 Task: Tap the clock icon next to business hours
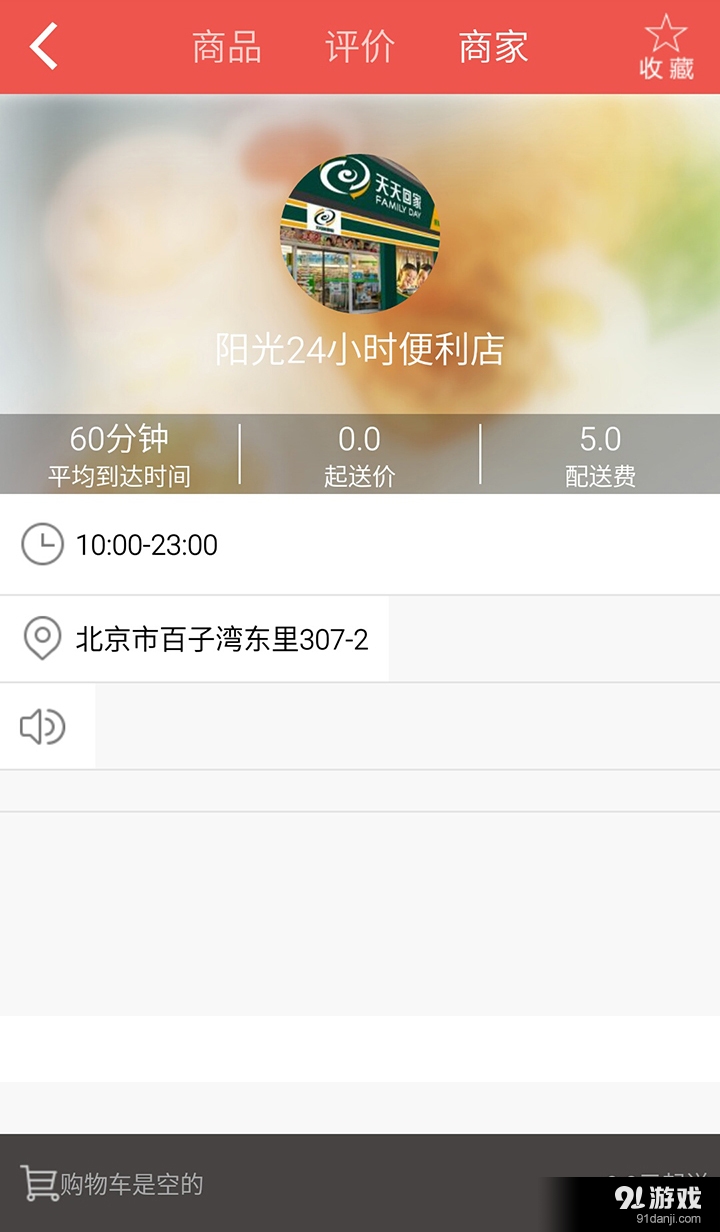(42, 545)
